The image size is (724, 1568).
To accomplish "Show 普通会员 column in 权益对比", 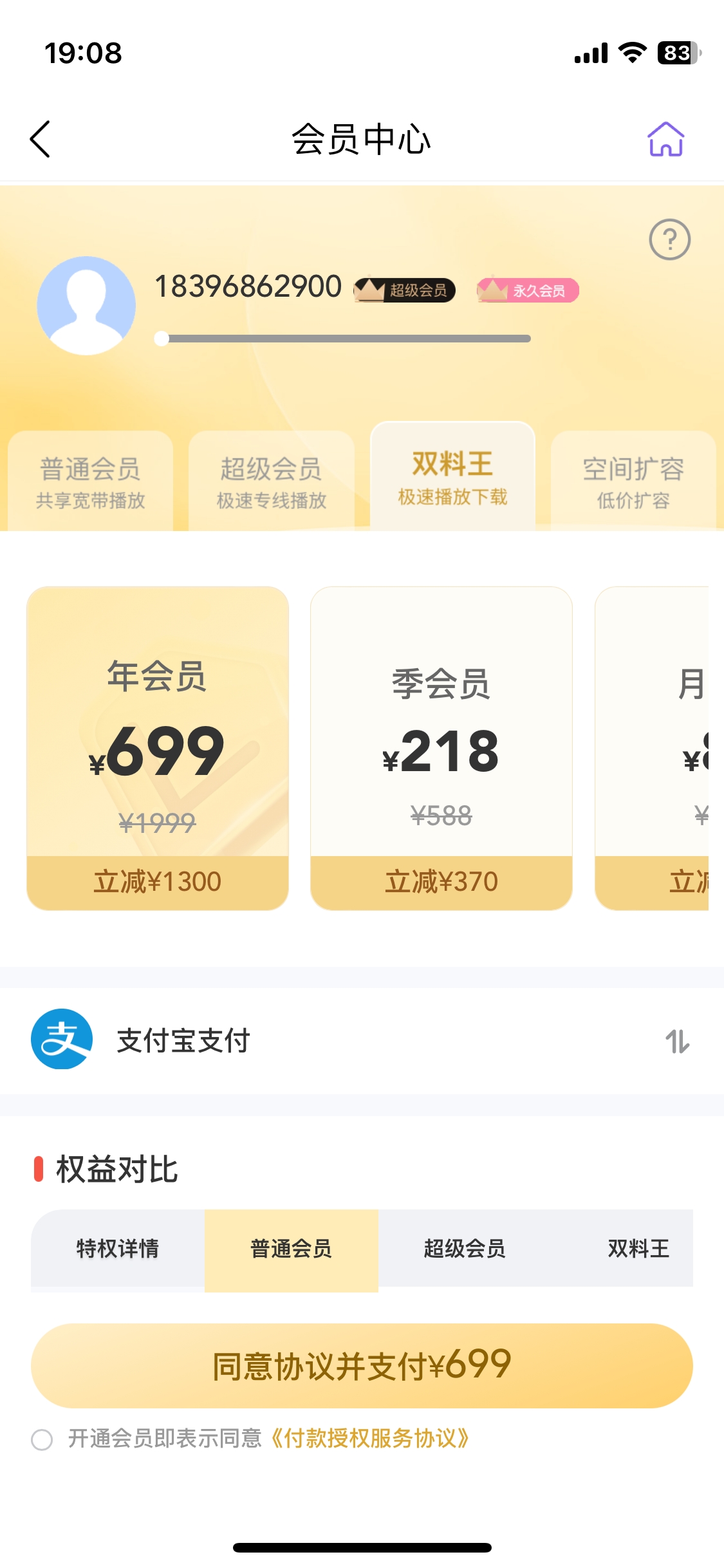I will [x=291, y=1249].
